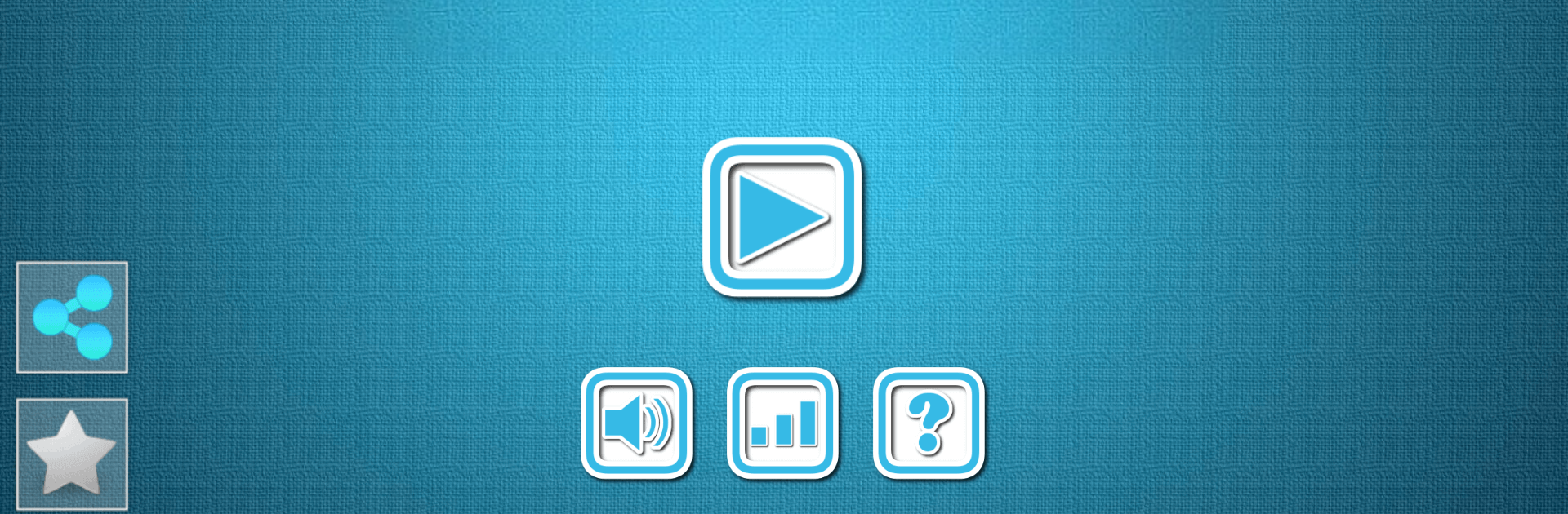Toggle the sound speaker button
The height and width of the screenshot is (514, 1568).
[636, 423]
